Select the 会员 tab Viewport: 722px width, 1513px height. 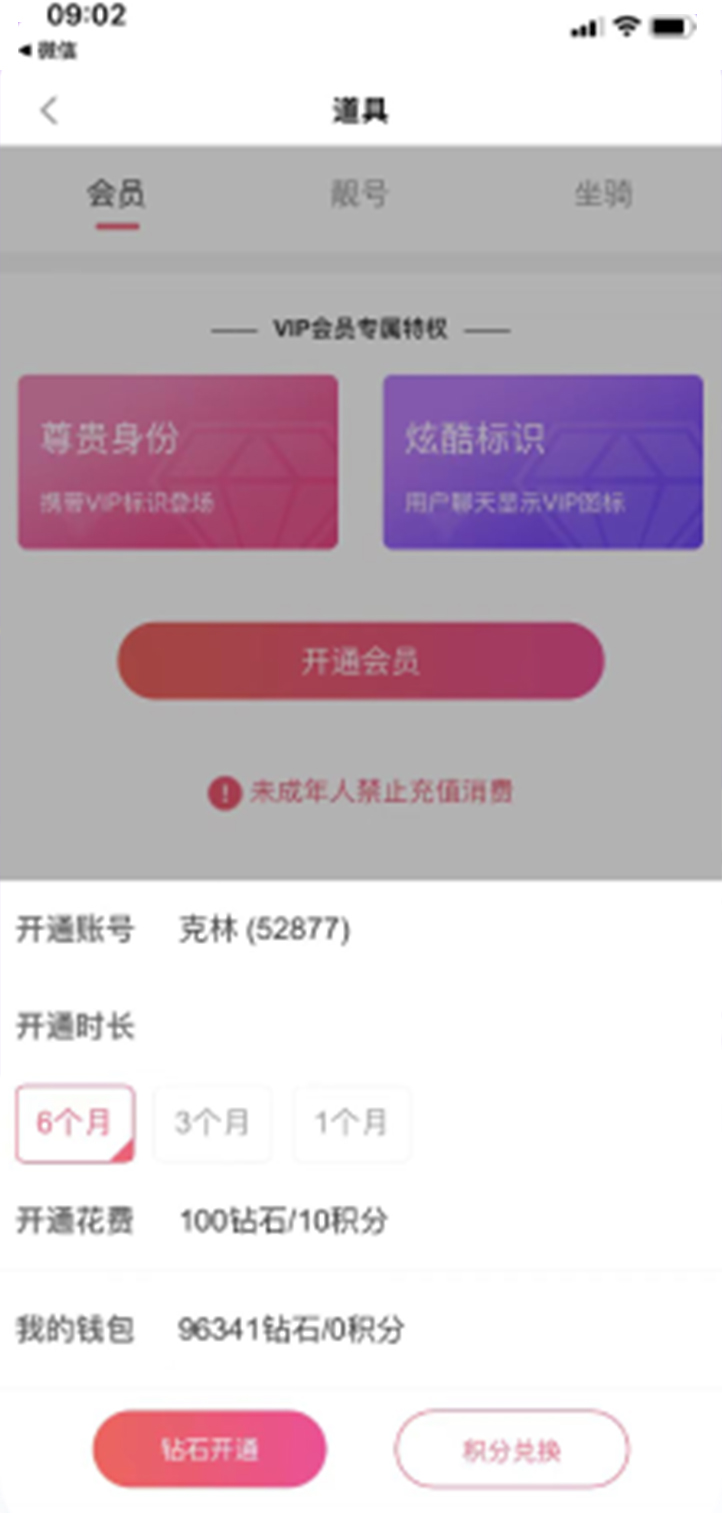(116, 194)
